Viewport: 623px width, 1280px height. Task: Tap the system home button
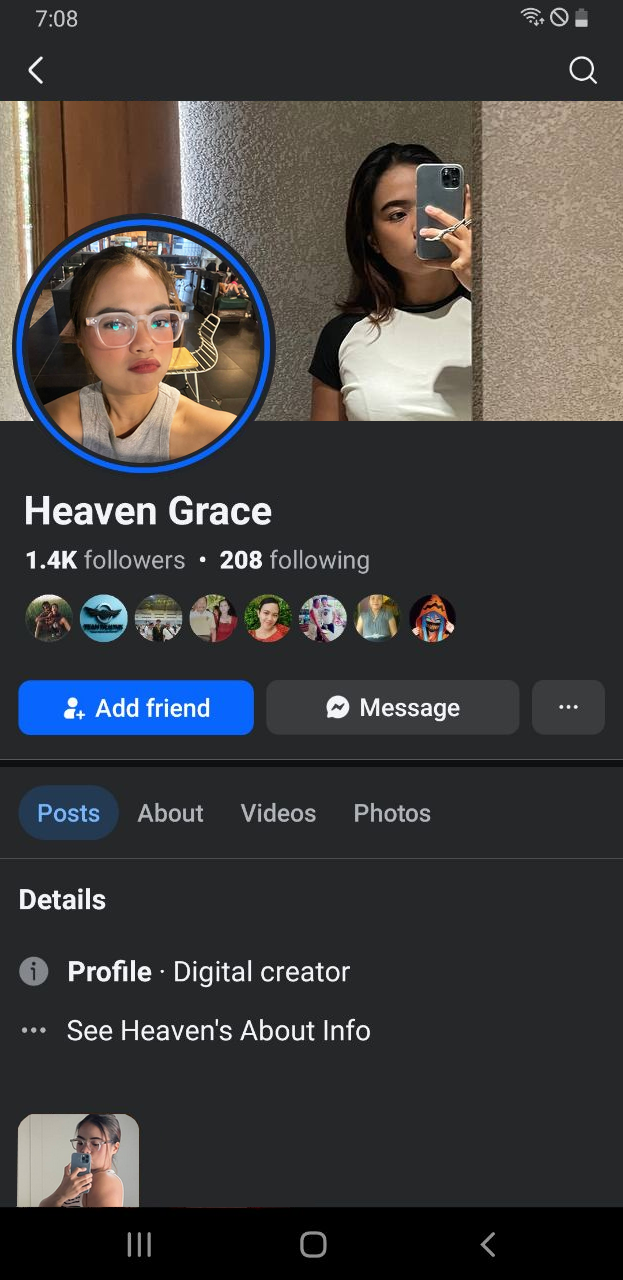click(313, 1244)
